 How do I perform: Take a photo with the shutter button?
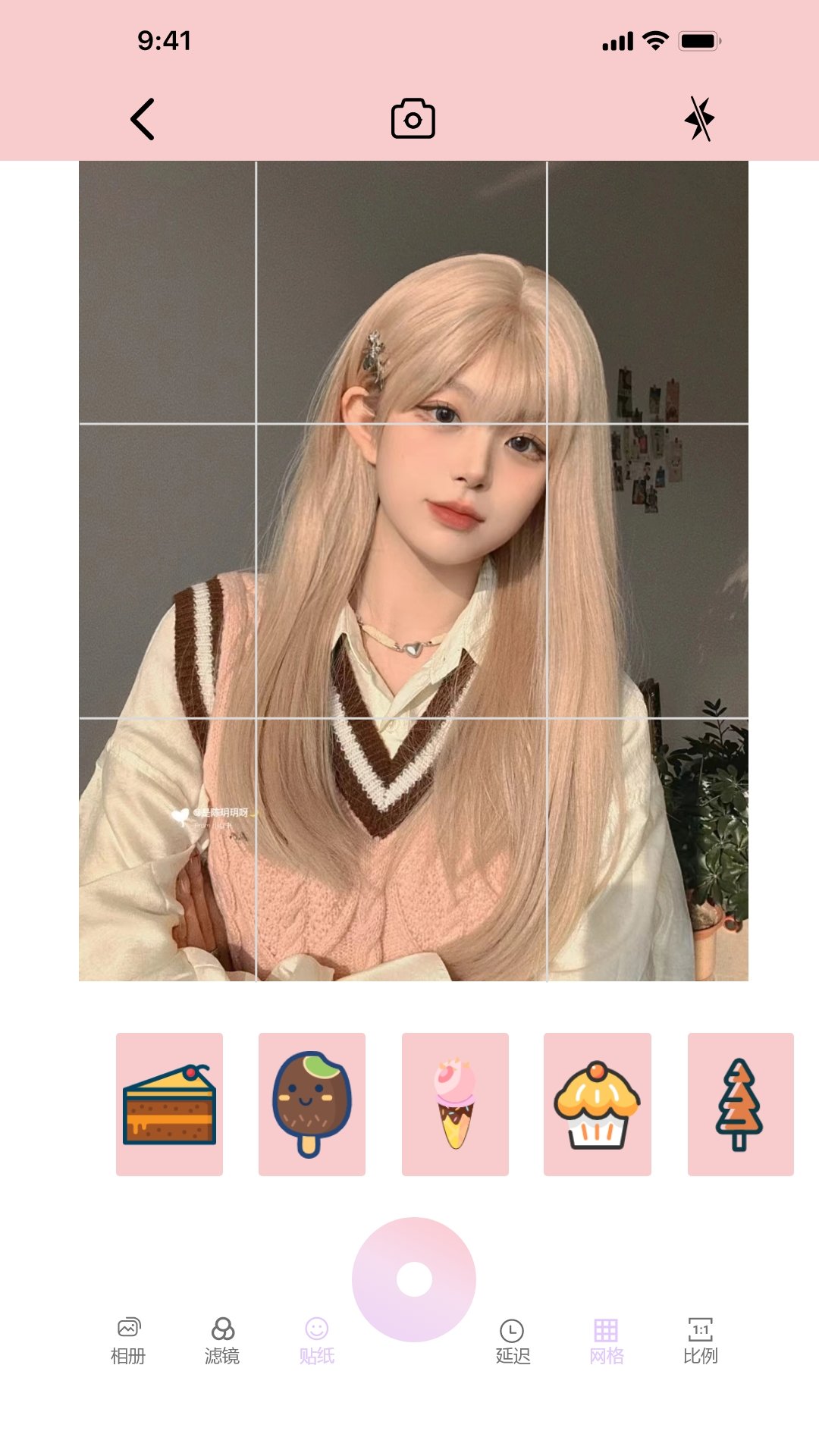click(414, 1279)
